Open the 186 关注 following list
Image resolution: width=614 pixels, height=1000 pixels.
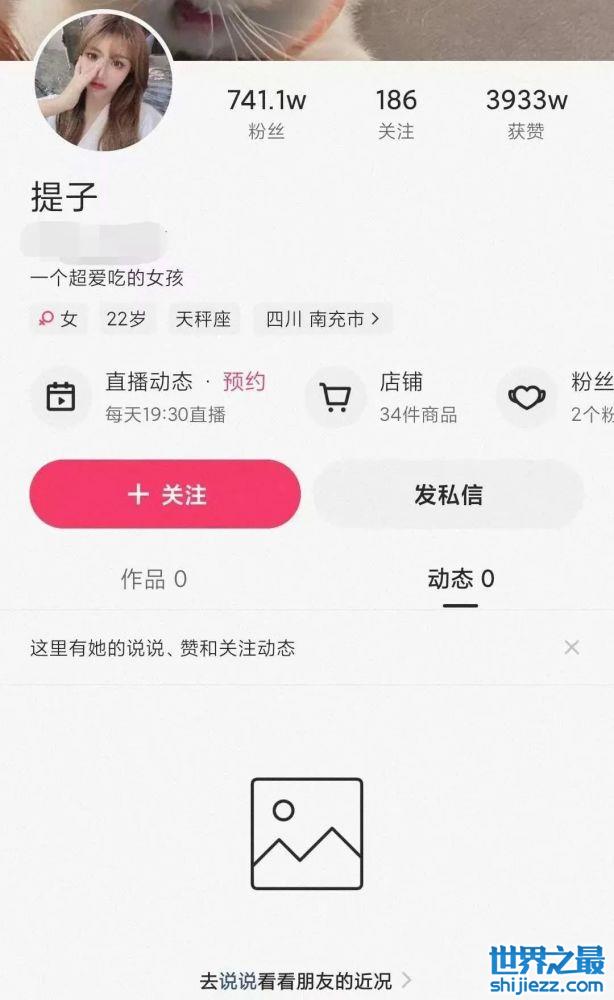[x=396, y=113]
